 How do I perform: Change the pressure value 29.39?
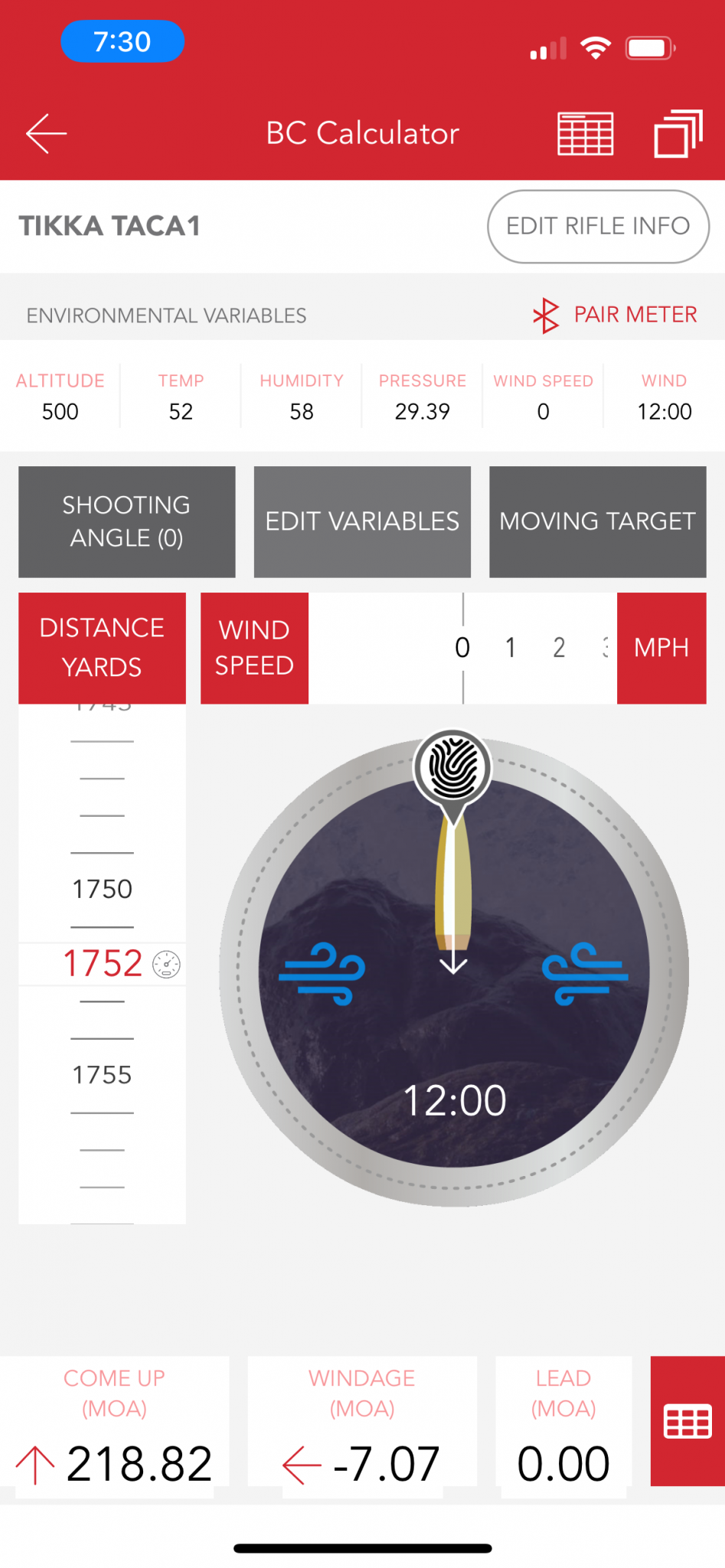click(x=422, y=411)
